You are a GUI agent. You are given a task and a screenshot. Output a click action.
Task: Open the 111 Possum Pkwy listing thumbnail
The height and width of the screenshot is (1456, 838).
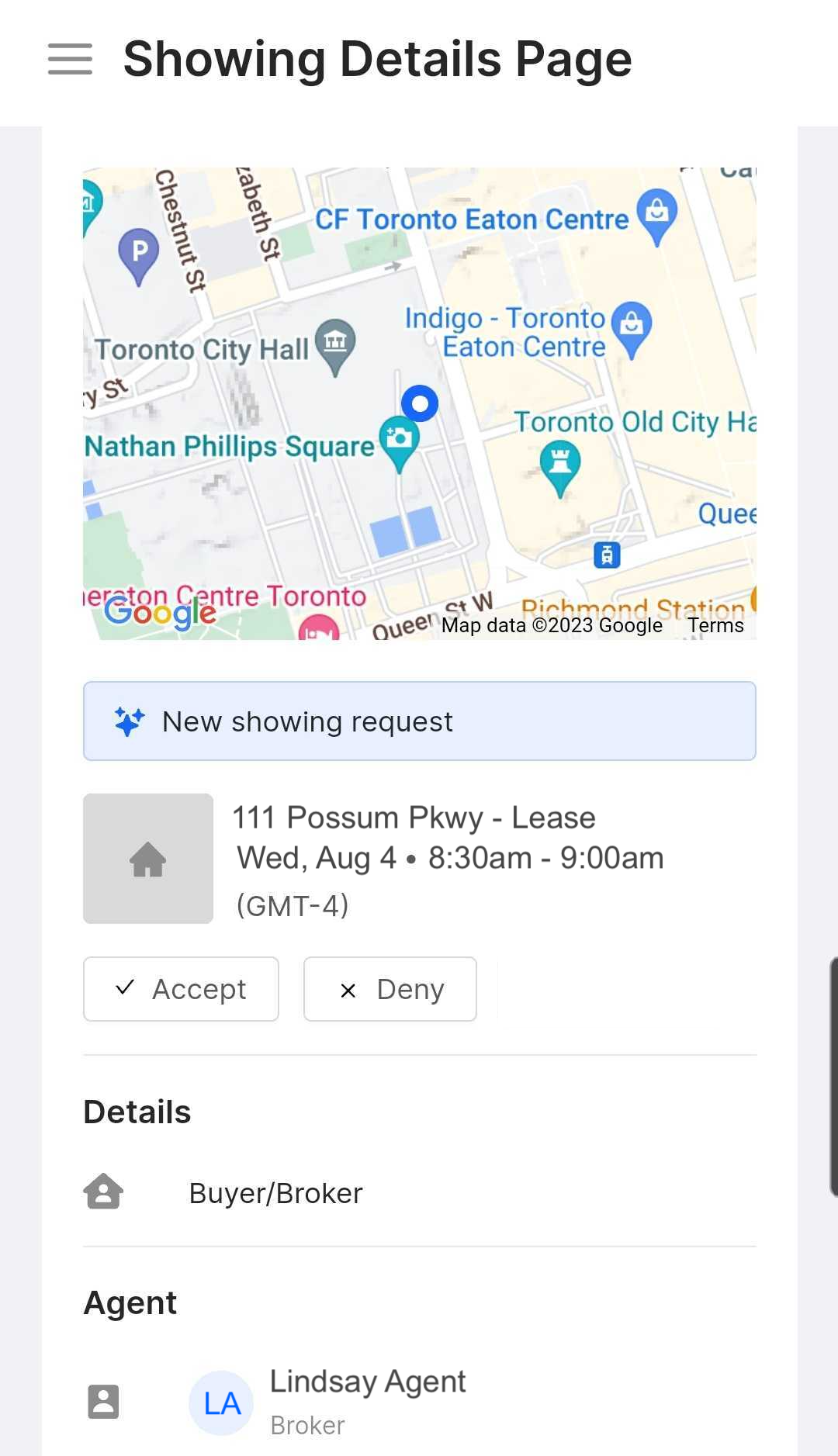coord(148,859)
